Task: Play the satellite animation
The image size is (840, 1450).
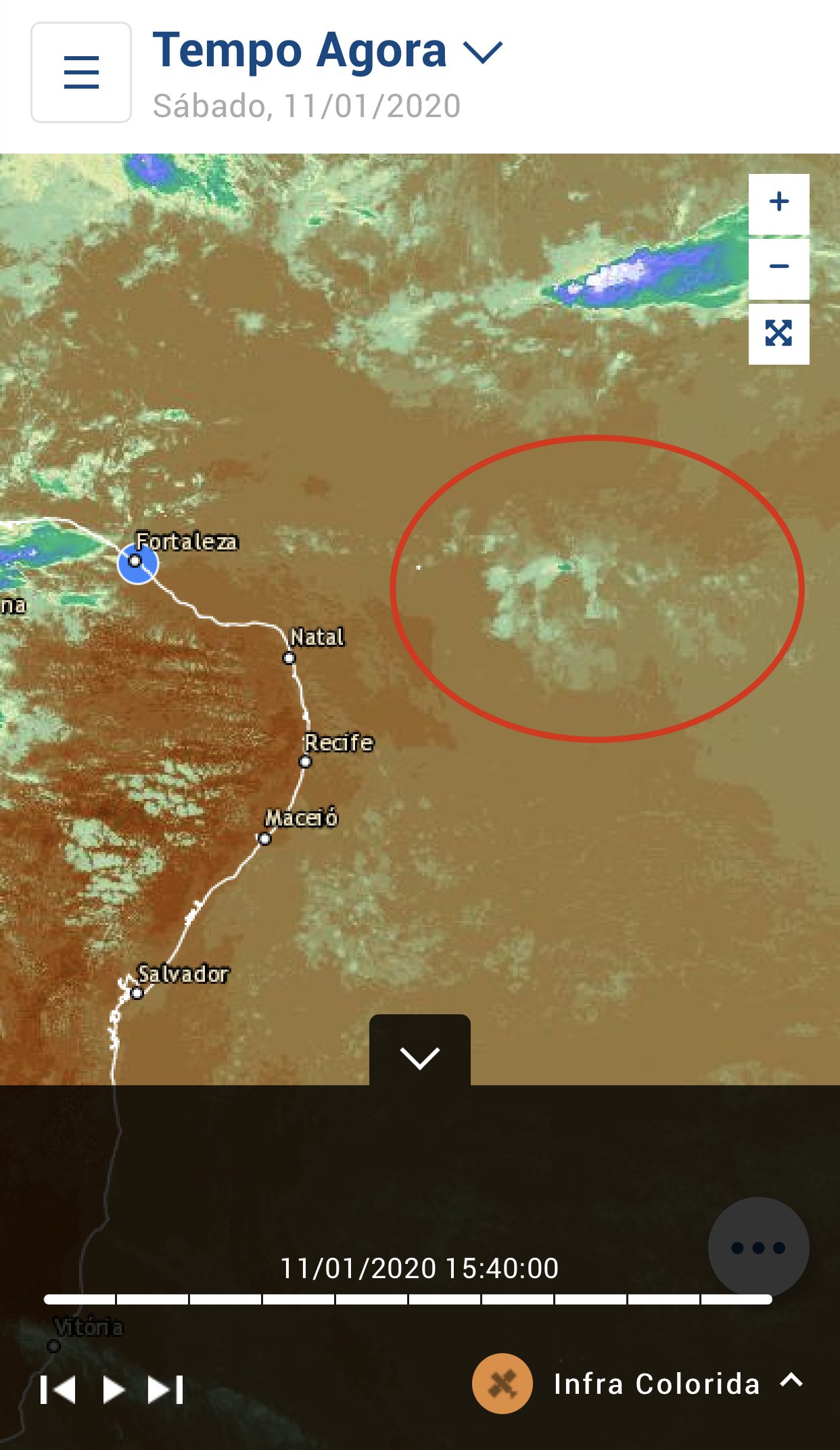Action: pos(114,1390)
